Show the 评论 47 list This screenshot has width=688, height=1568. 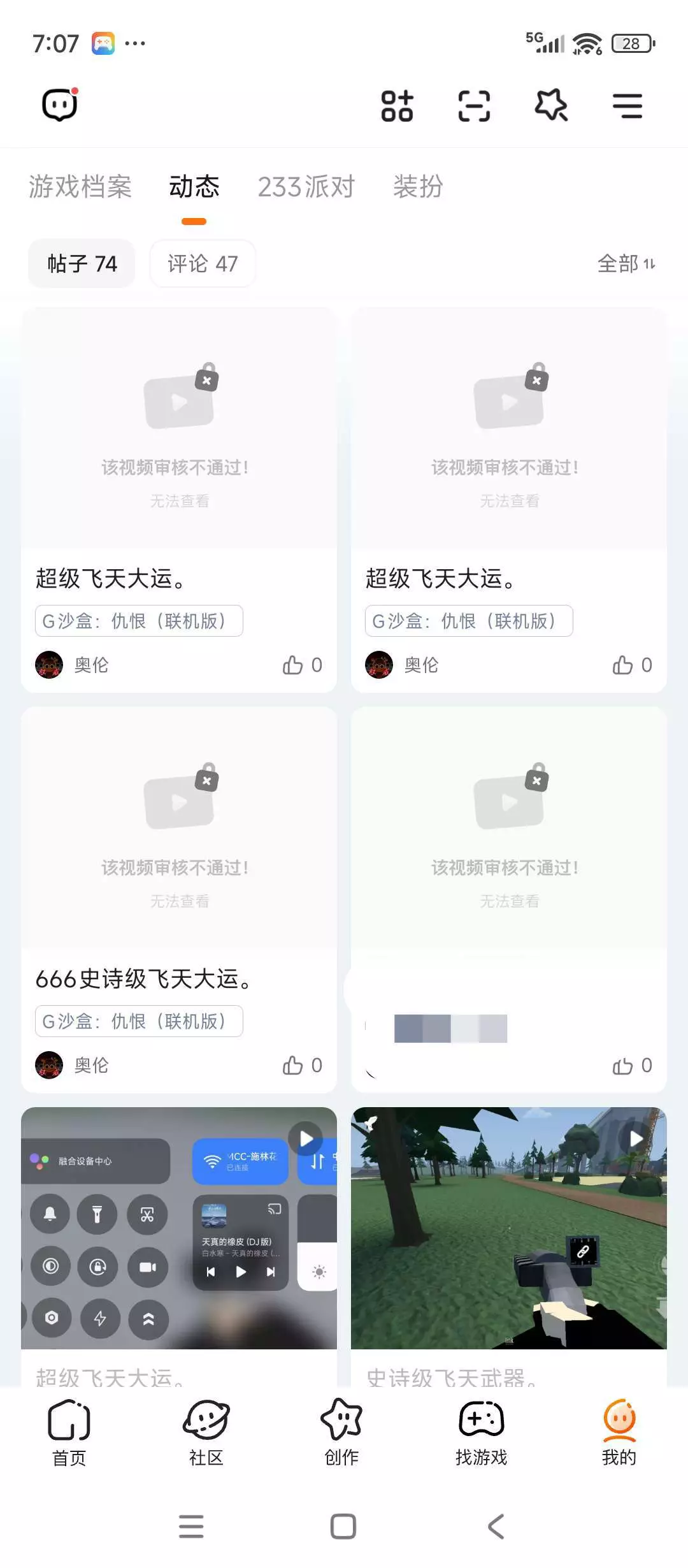[x=203, y=263]
